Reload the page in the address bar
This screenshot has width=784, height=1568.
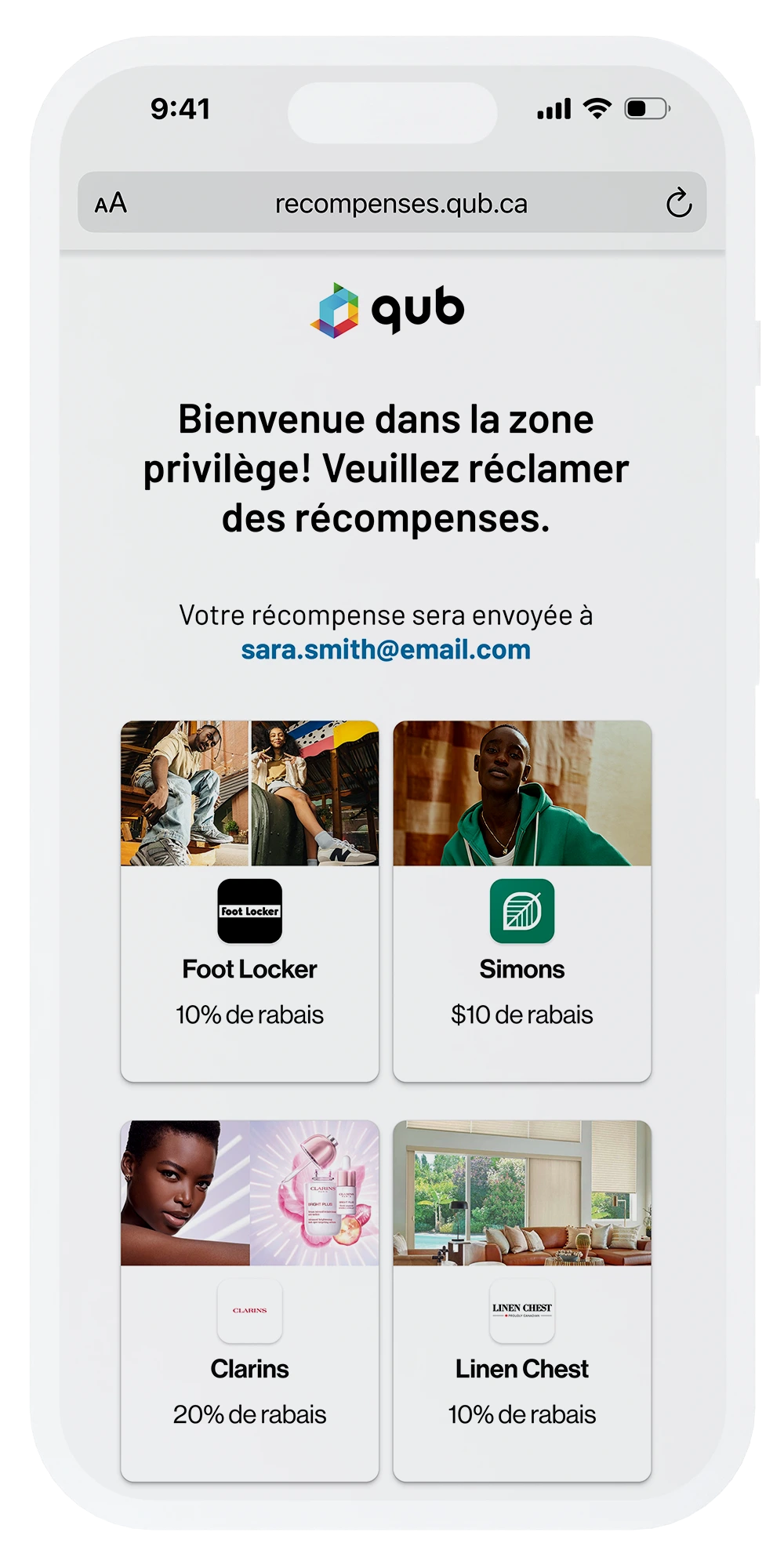678,203
